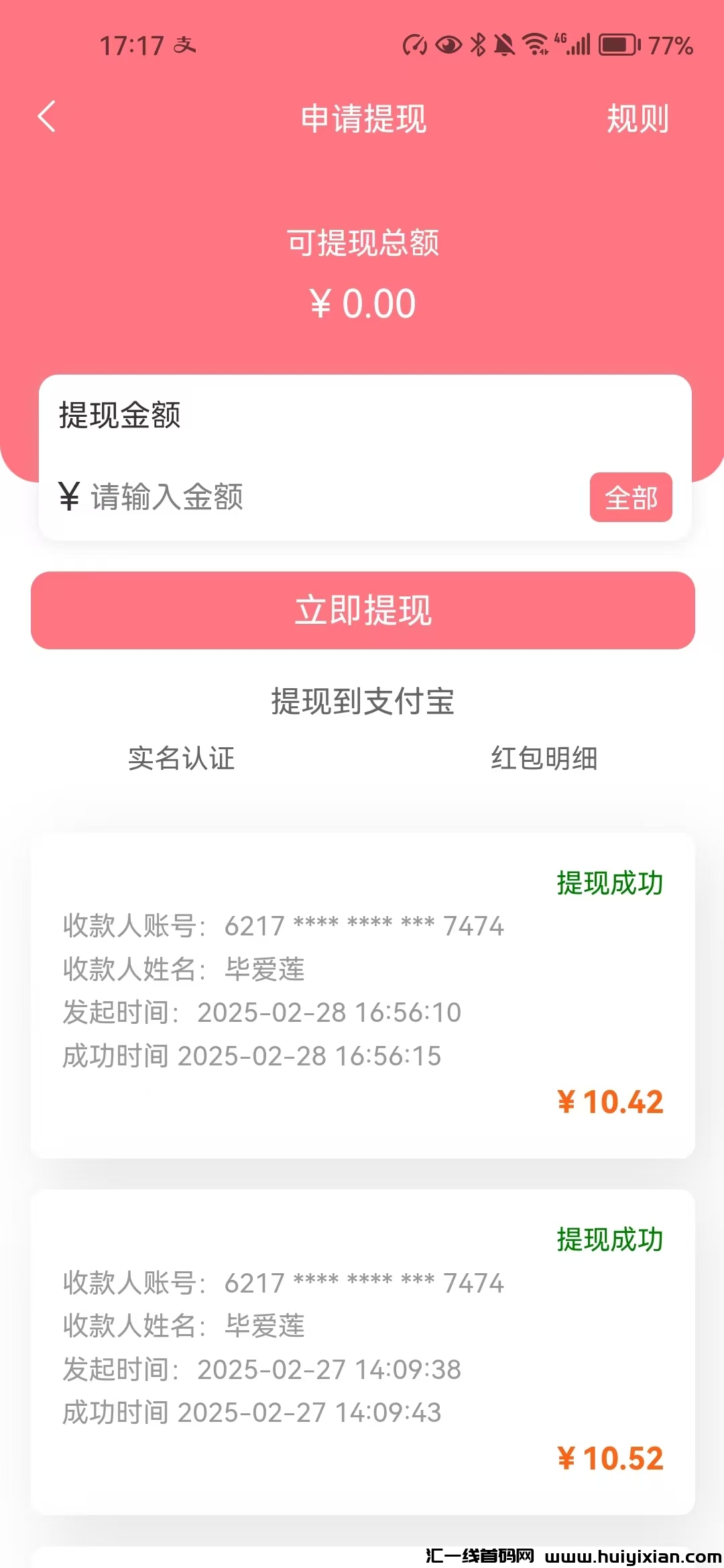Tap the 请输入金额 amount input field
Viewport: 724px width, 1568px height.
tap(268, 499)
